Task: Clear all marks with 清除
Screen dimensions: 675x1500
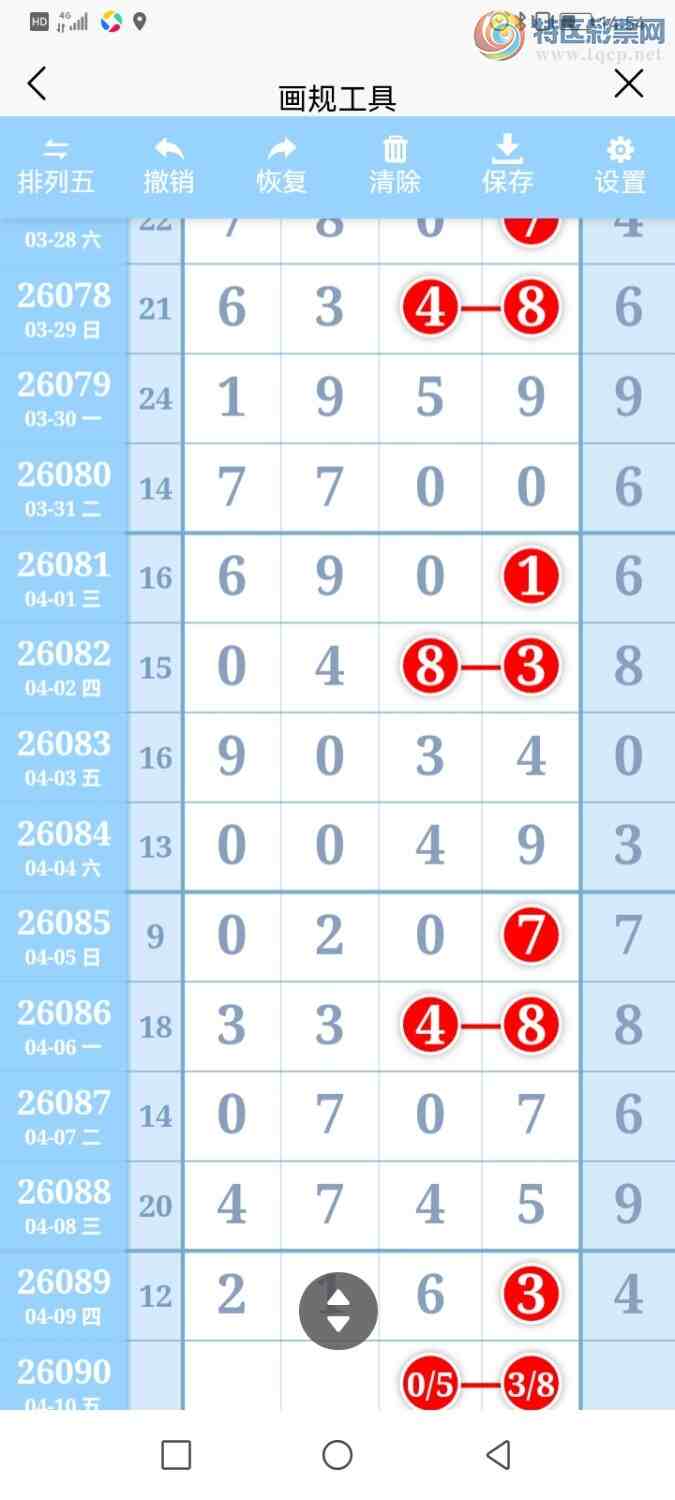Action: pos(395,166)
